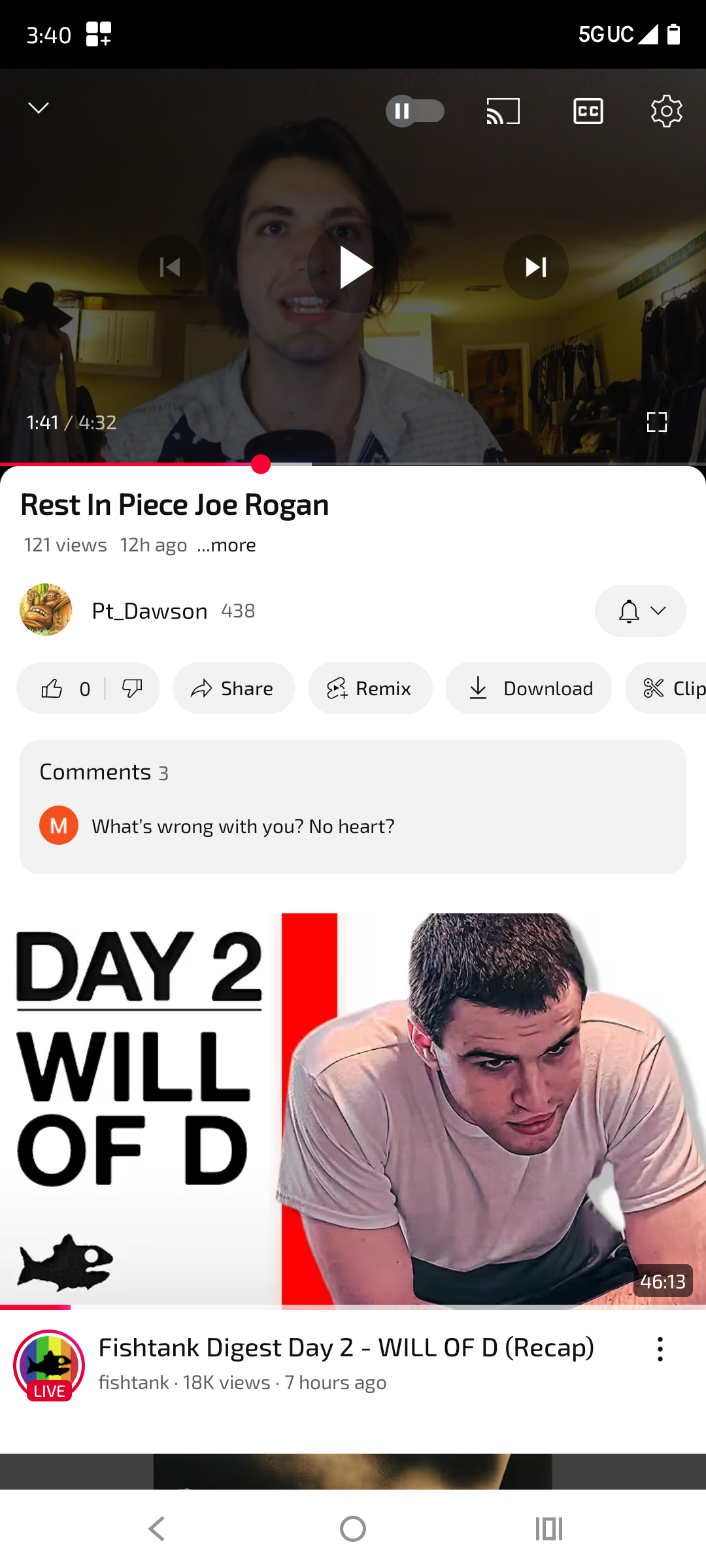Go to the previous video
706x1568 pixels.
170,267
